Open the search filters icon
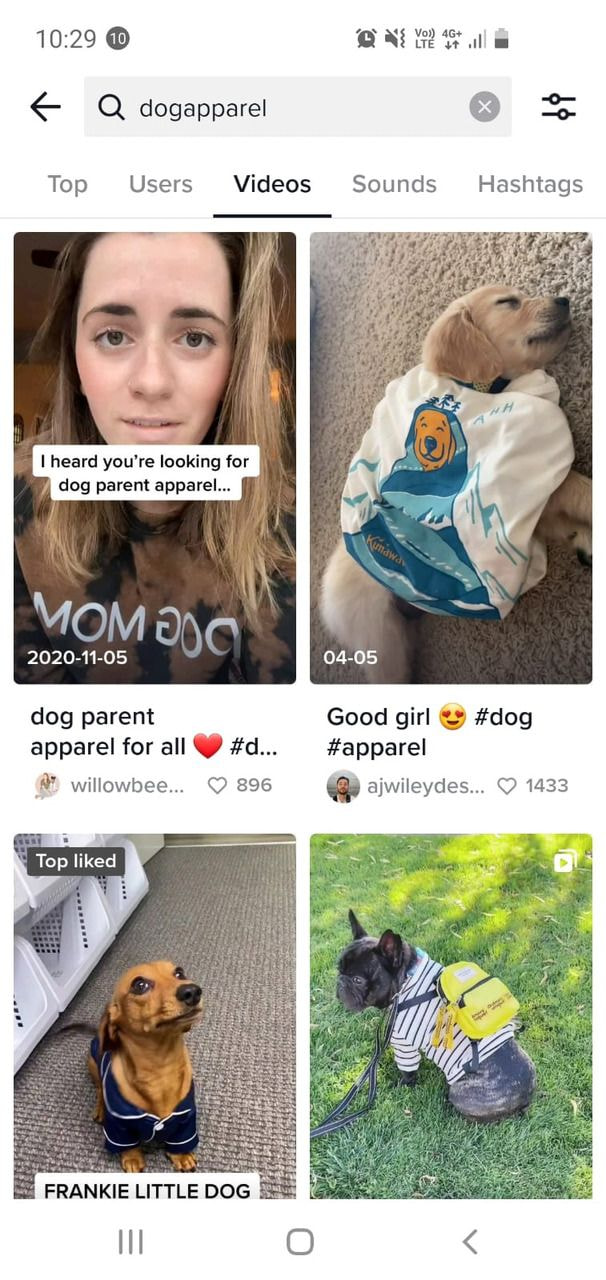Image resolution: width=606 pixels, height=1280 pixels. coord(558,107)
